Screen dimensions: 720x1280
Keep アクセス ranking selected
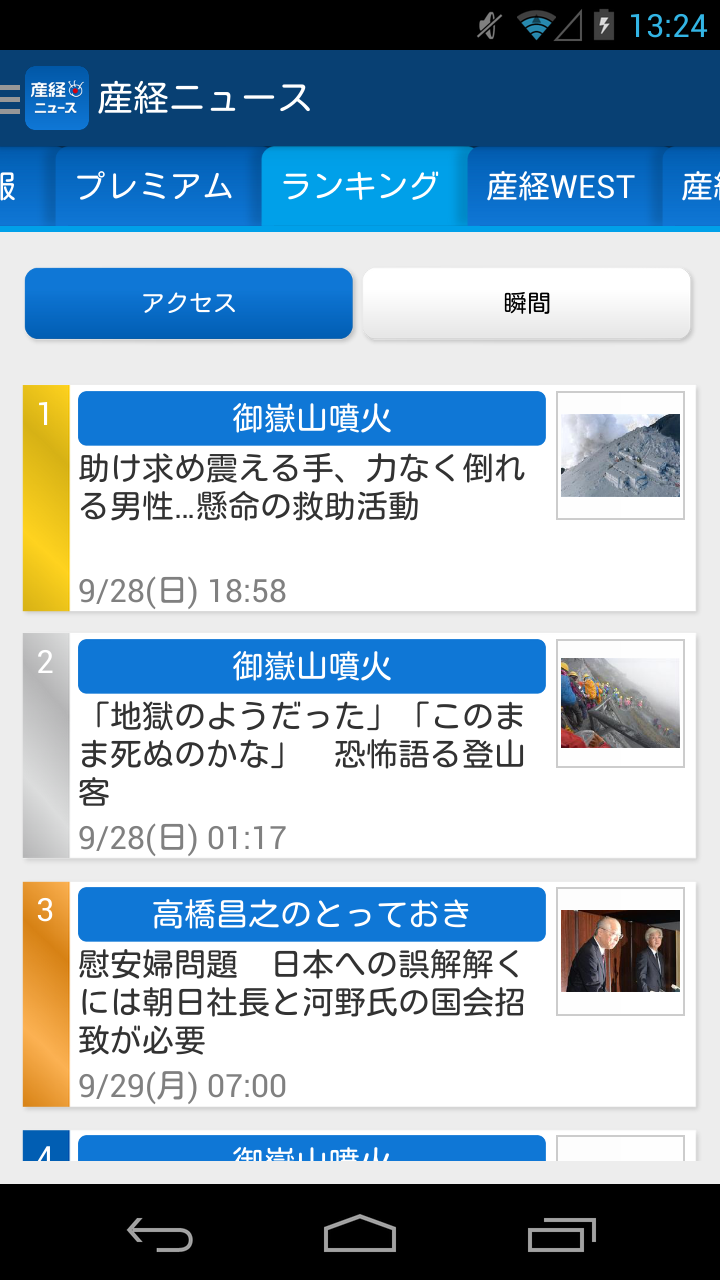coord(188,302)
